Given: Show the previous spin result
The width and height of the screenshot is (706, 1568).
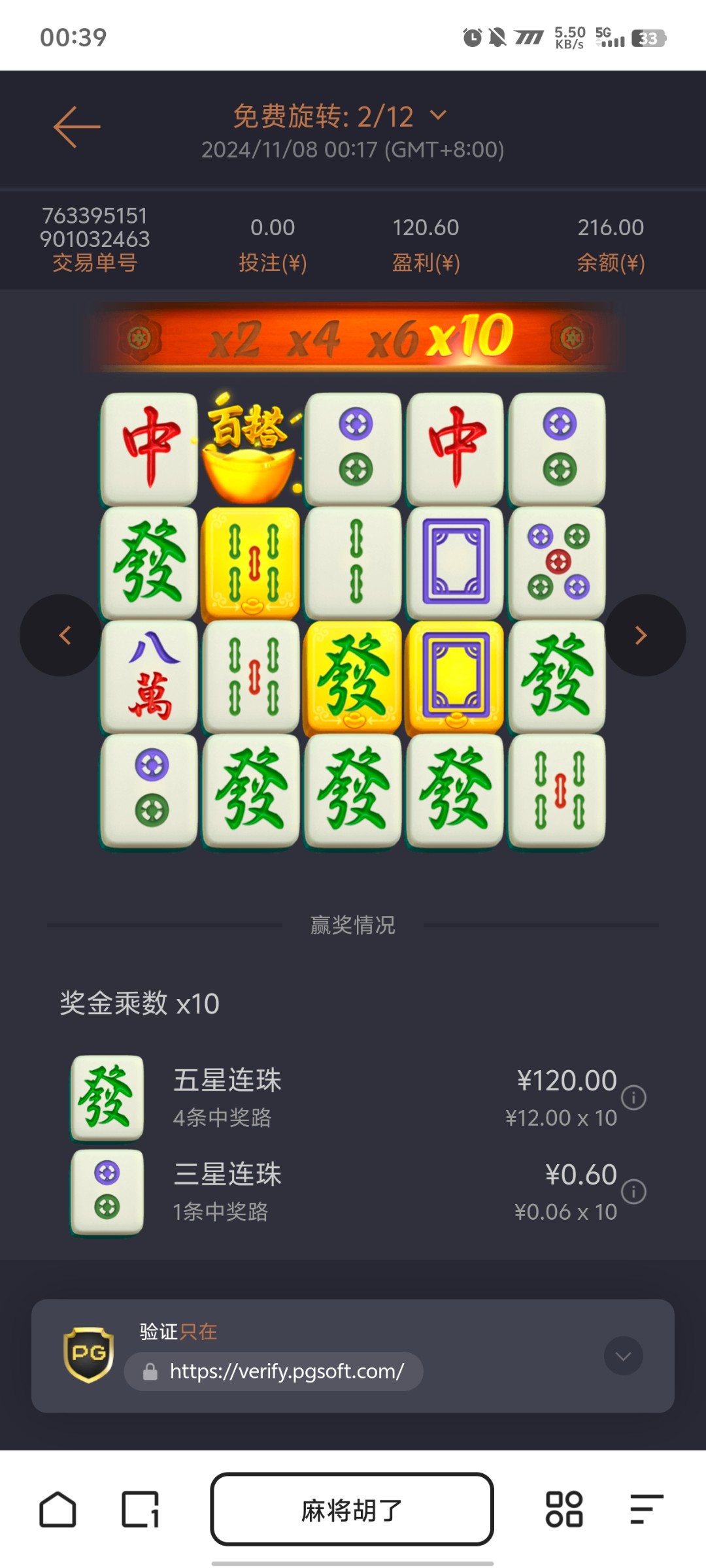Looking at the screenshot, I should coord(63,635).
